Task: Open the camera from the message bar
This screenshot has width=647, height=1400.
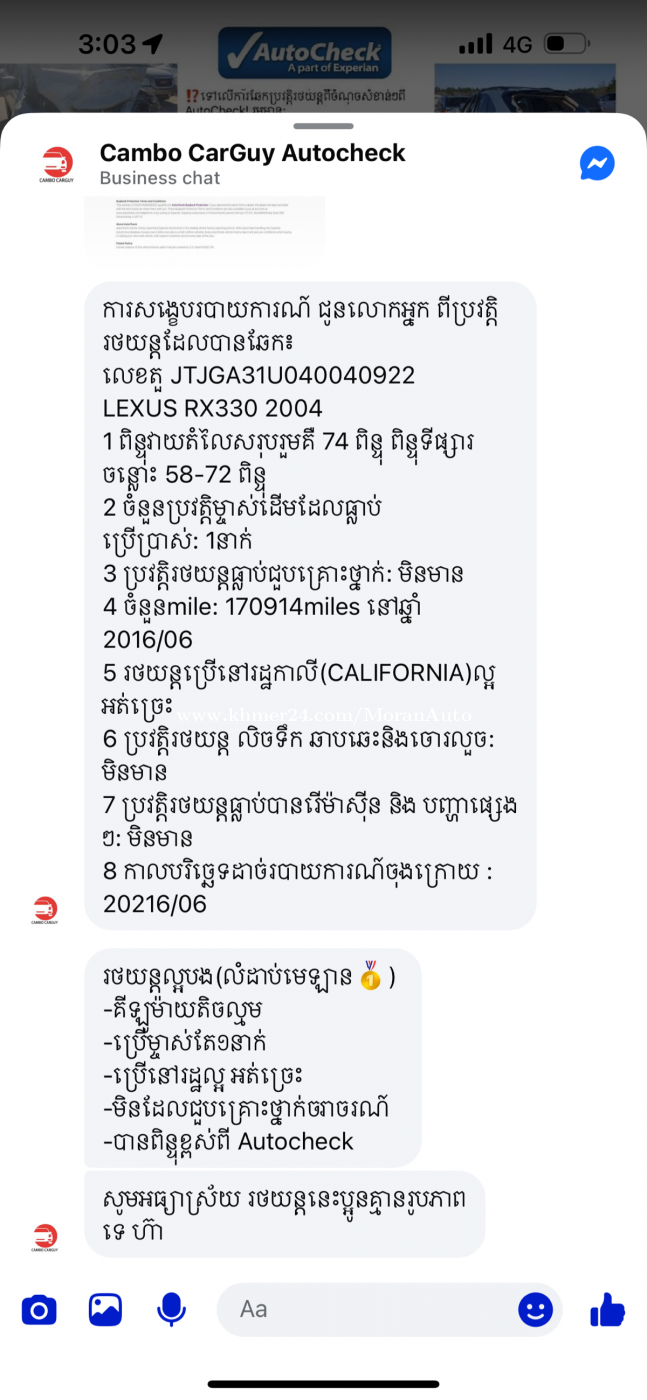Action: (39, 1309)
